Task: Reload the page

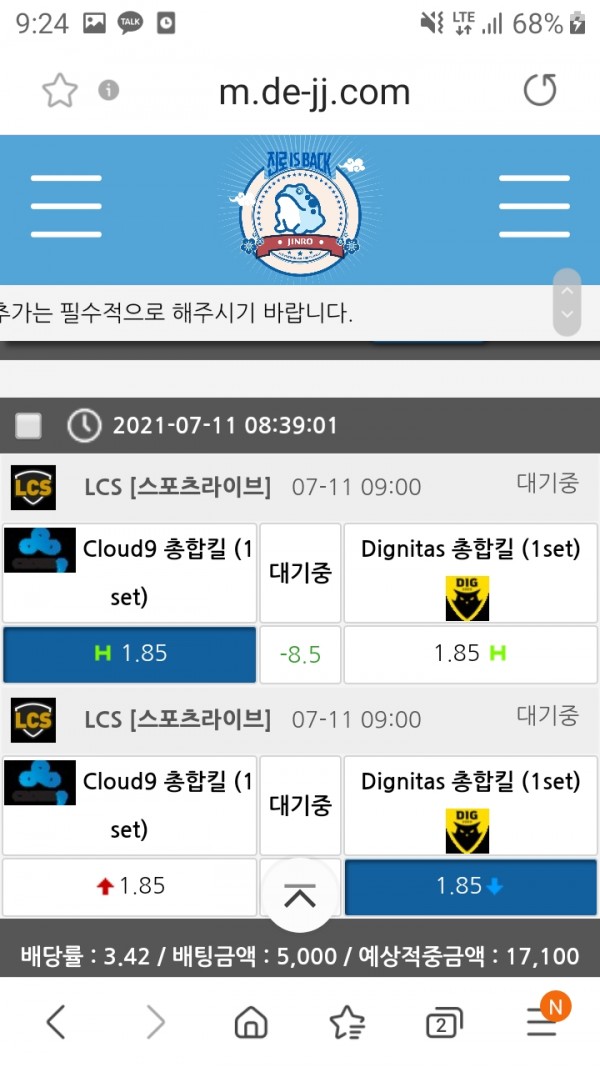Action: click(540, 91)
